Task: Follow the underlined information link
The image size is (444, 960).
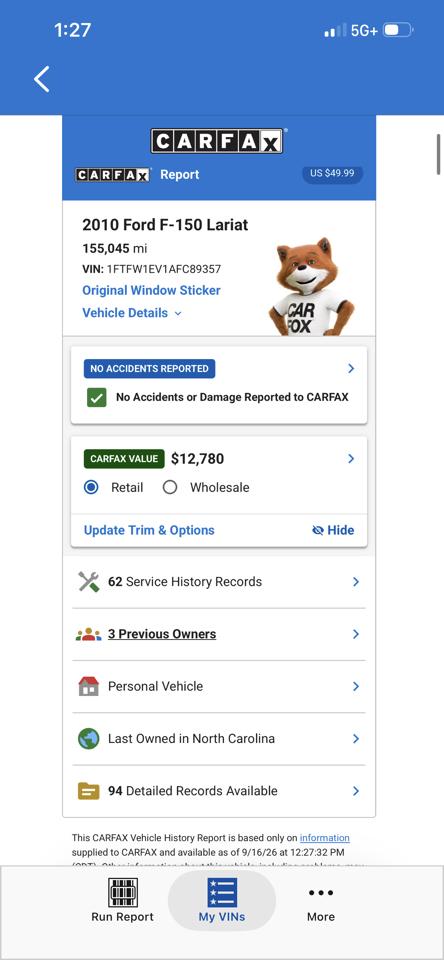Action: 325,838
